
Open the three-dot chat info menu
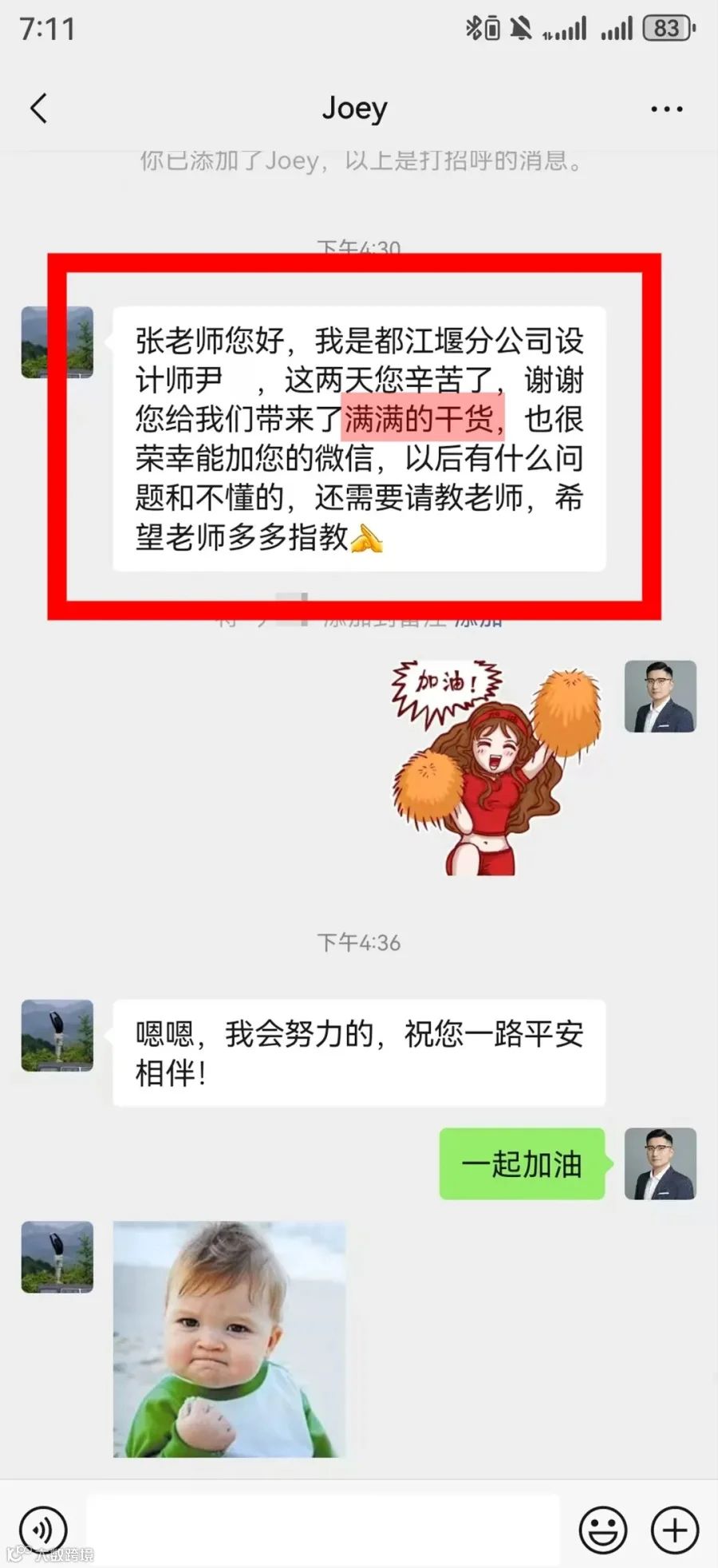(666, 109)
